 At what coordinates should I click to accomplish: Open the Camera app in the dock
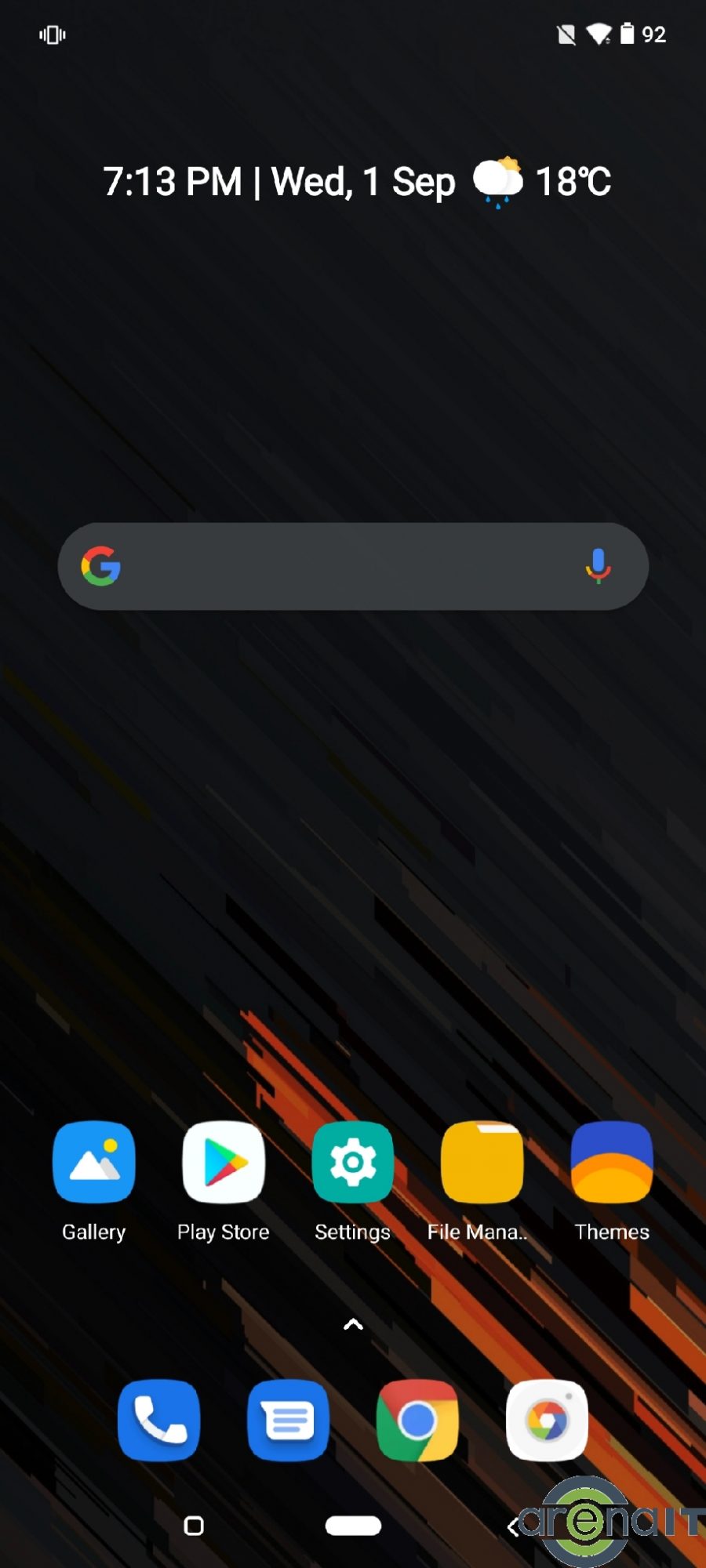tap(547, 1421)
